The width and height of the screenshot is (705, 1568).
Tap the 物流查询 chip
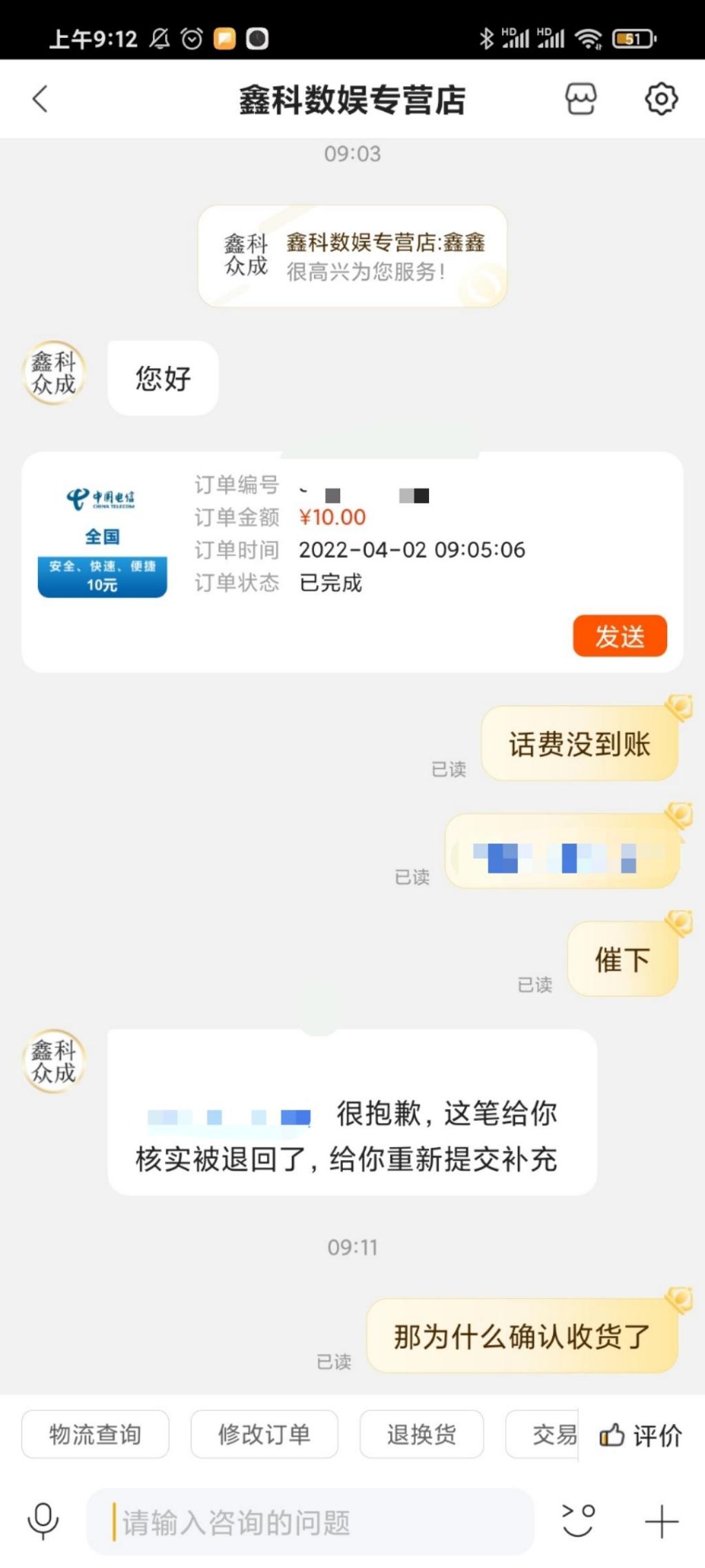[x=95, y=1434]
